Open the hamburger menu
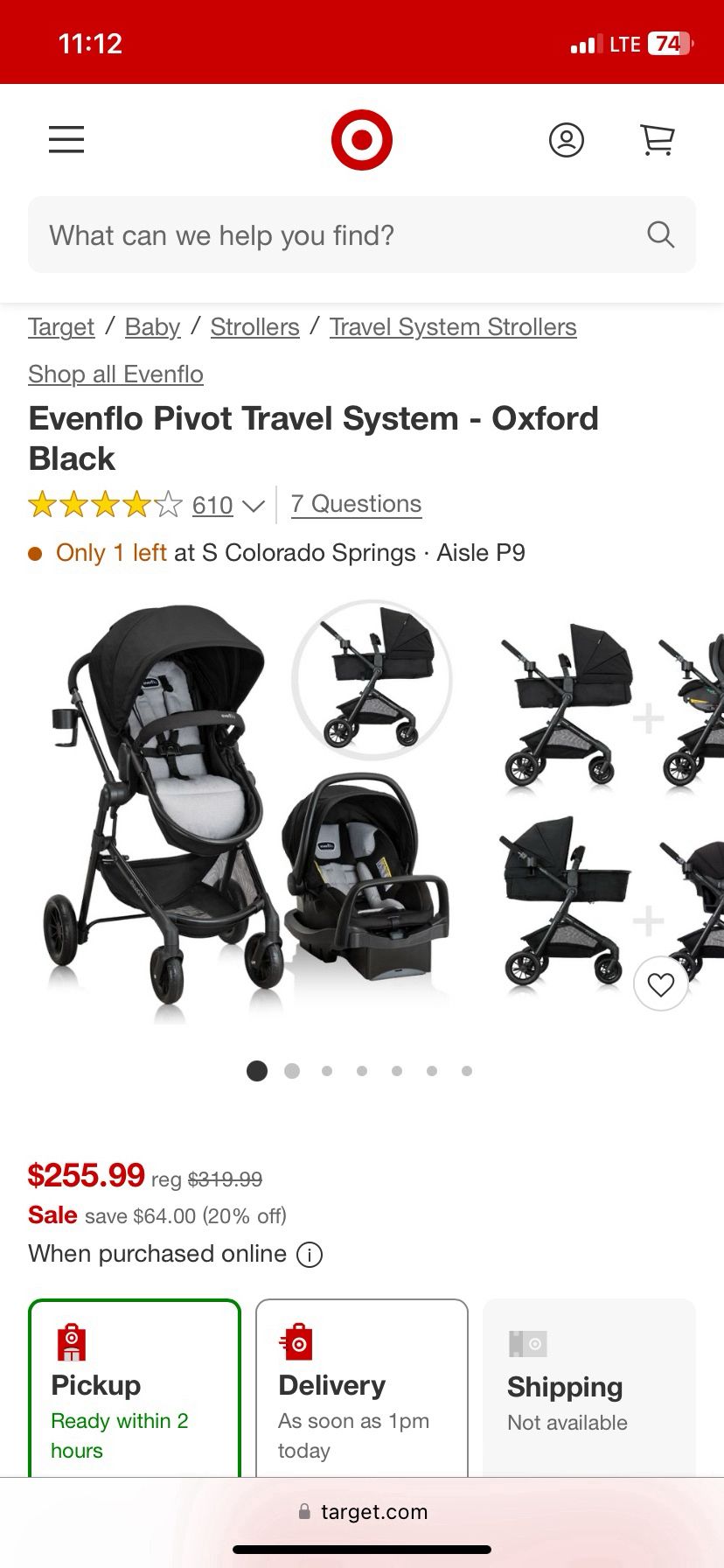Image resolution: width=724 pixels, height=1568 pixels. 66,140
